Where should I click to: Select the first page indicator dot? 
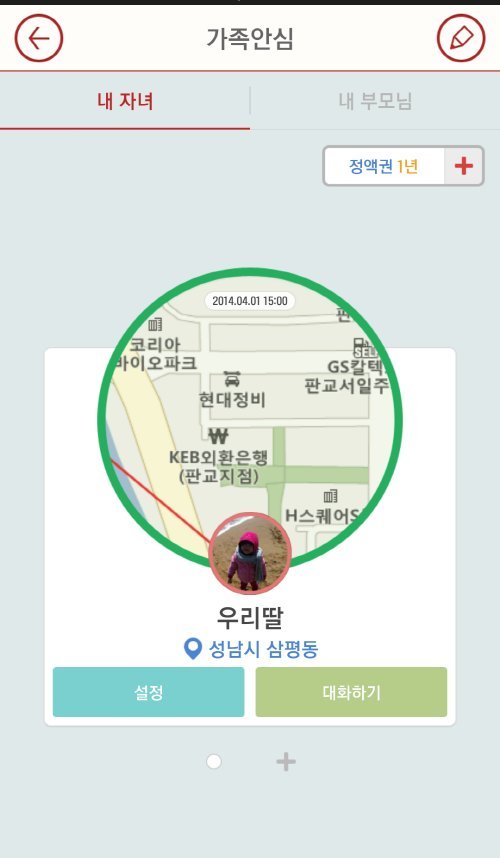pos(214,762)
